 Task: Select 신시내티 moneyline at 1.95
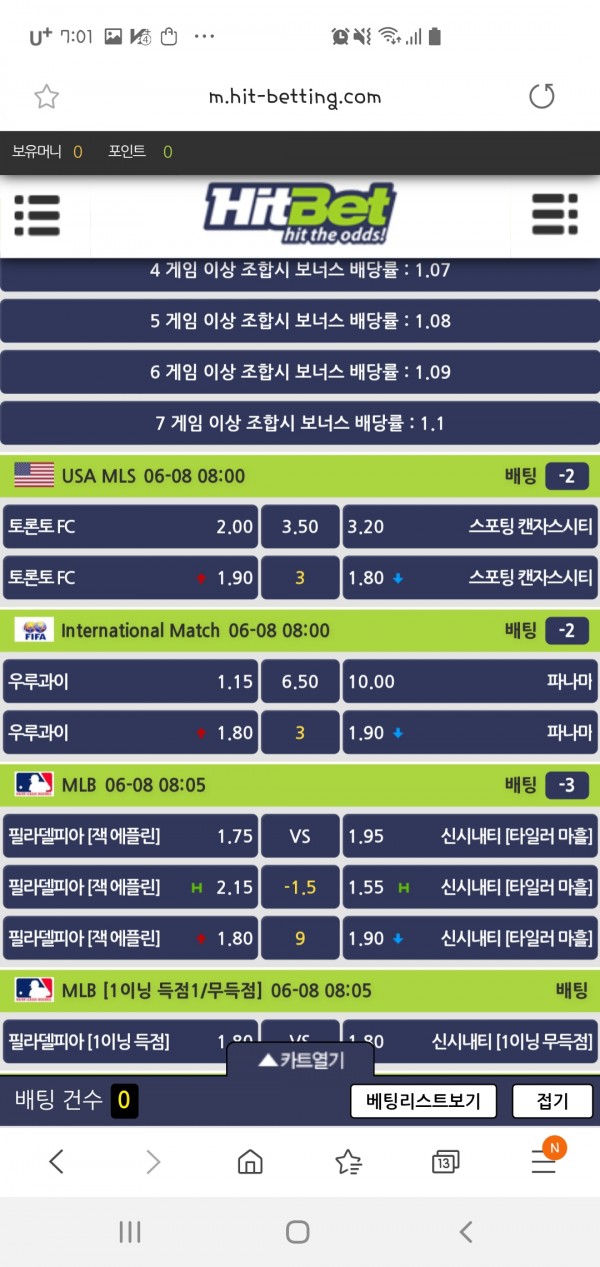click(470, 835)
